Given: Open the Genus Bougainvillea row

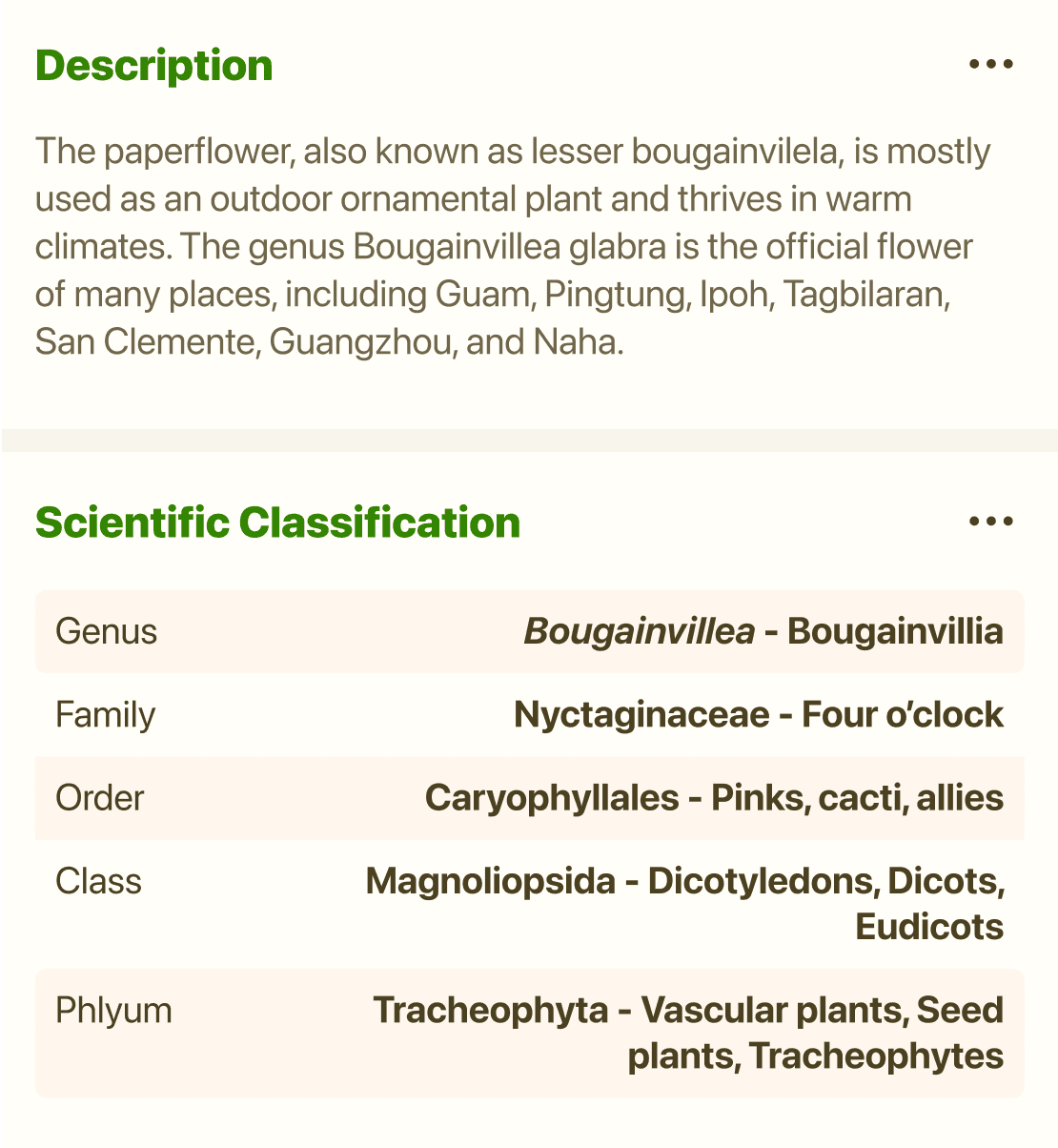Looking at the screenshot, I should [529, 631].
